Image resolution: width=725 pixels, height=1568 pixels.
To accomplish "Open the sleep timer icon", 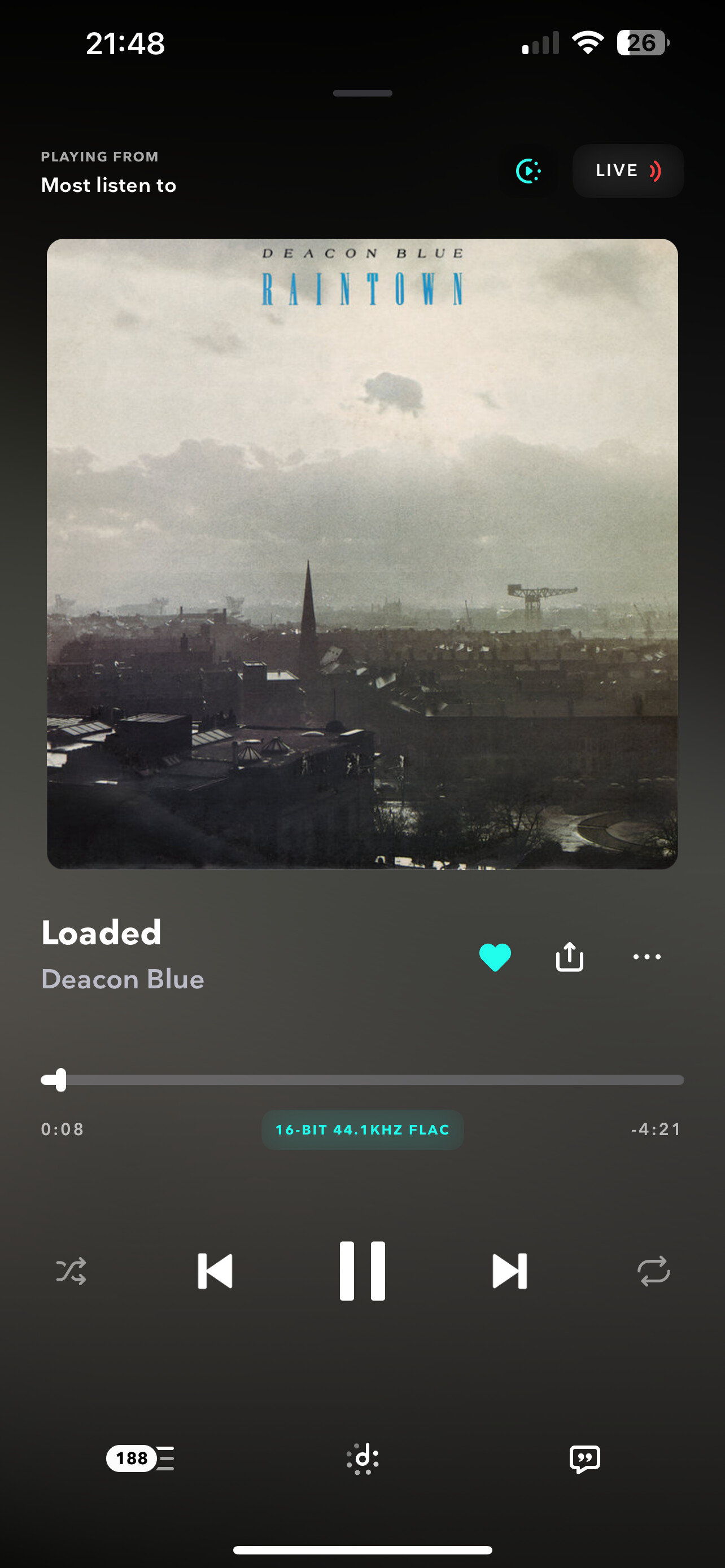I will pyautogui.click(x=528, y=171).
